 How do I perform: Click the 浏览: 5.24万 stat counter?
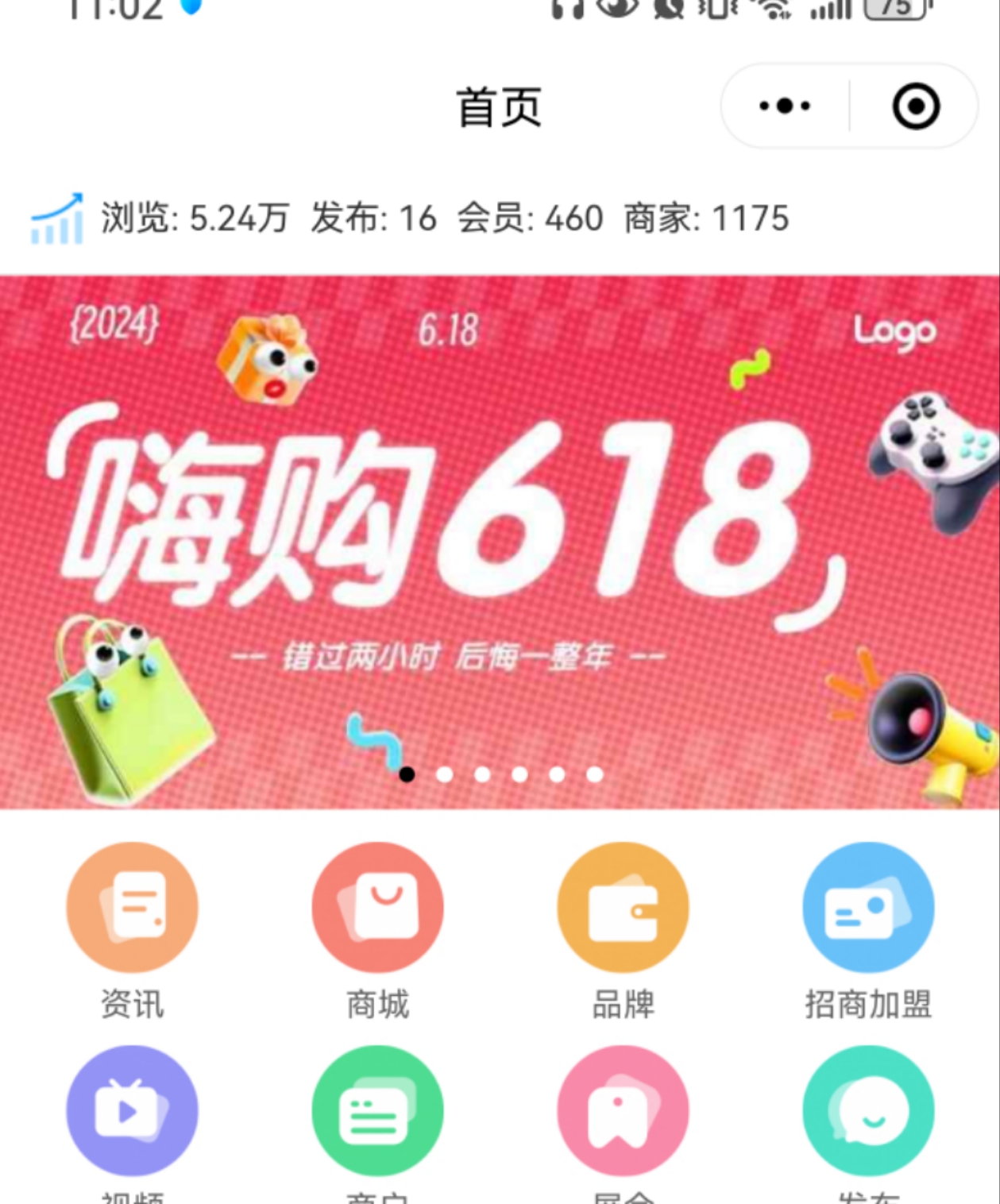point(194,218)
